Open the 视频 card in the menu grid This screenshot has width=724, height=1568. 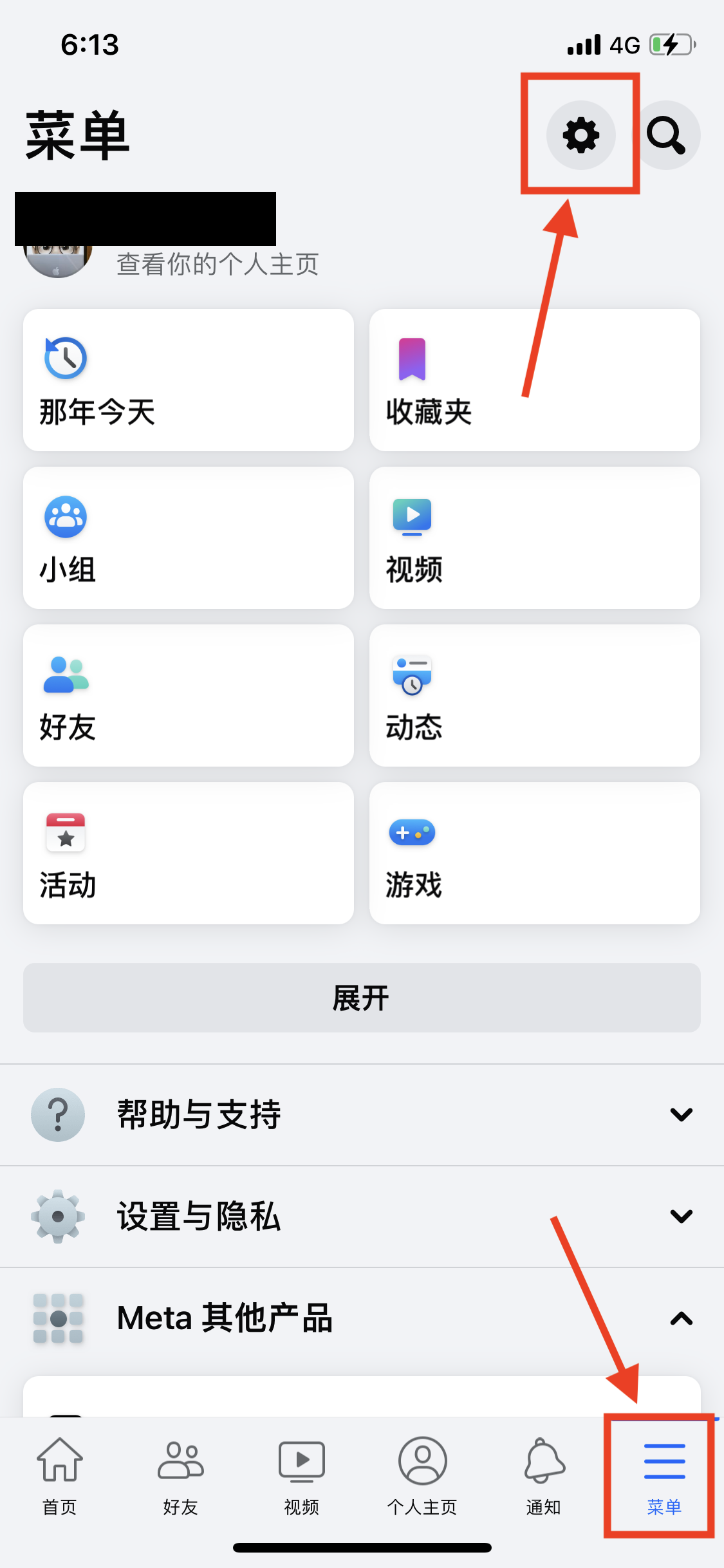tap(534, 537)
